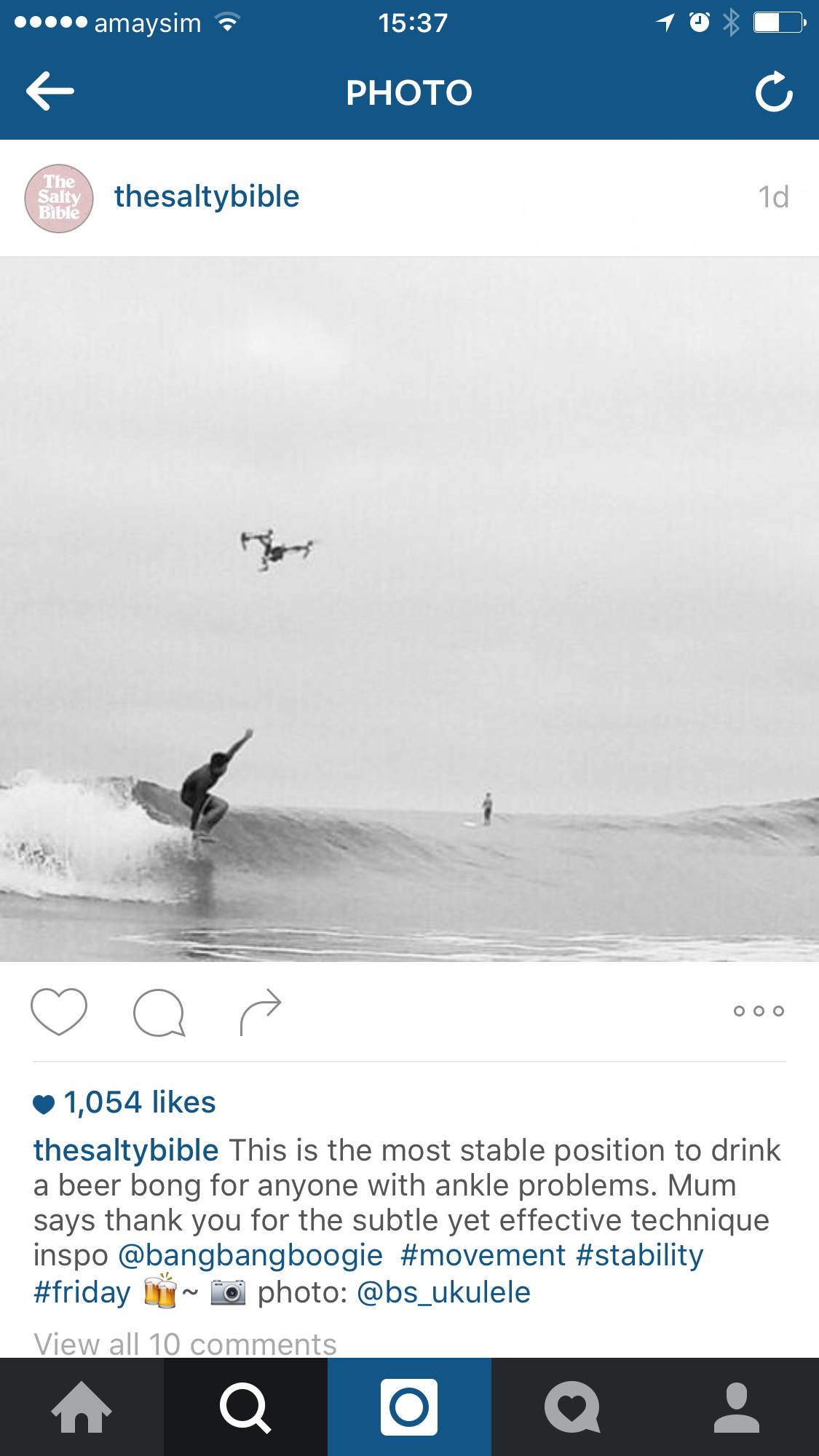
Task: Open the @bangbangboogie mention
Action: 250,1255
